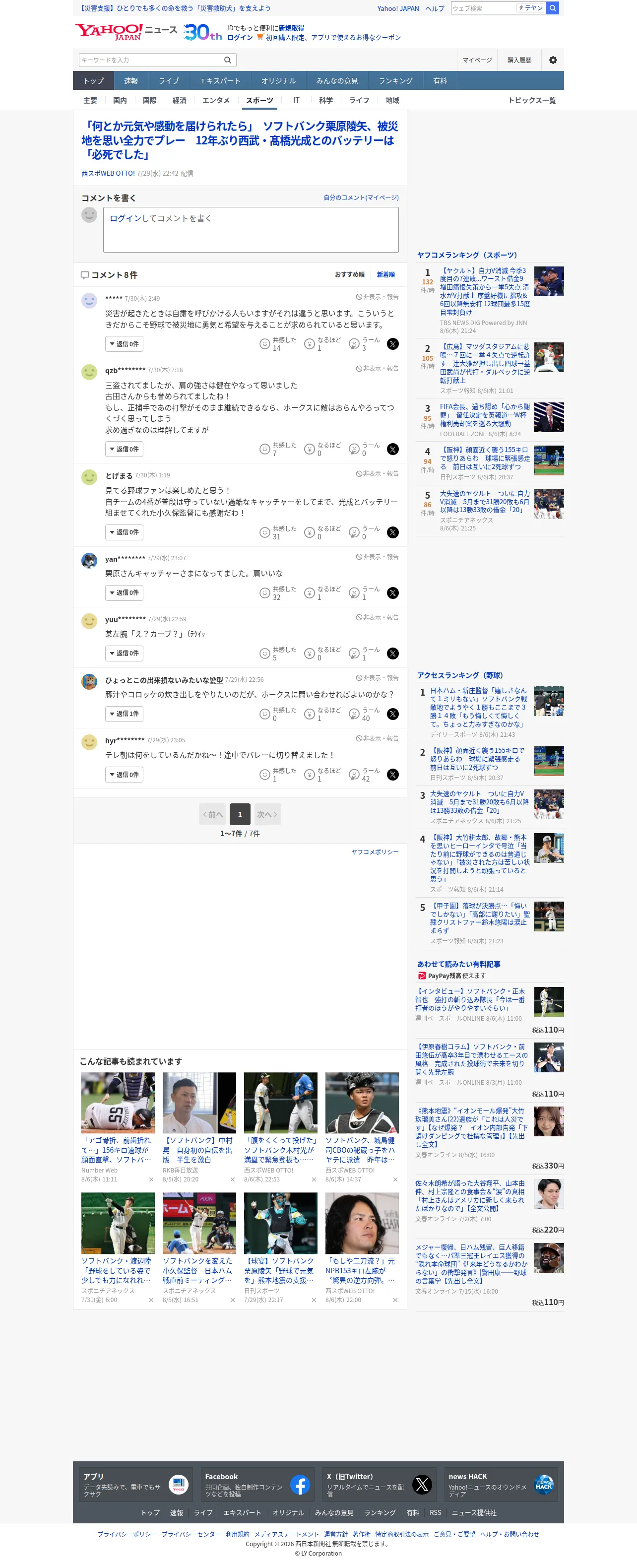Open トピックス一覧 link
Image resolution: width=637 pixels, height=1568 pixels.
click(532, 100)
